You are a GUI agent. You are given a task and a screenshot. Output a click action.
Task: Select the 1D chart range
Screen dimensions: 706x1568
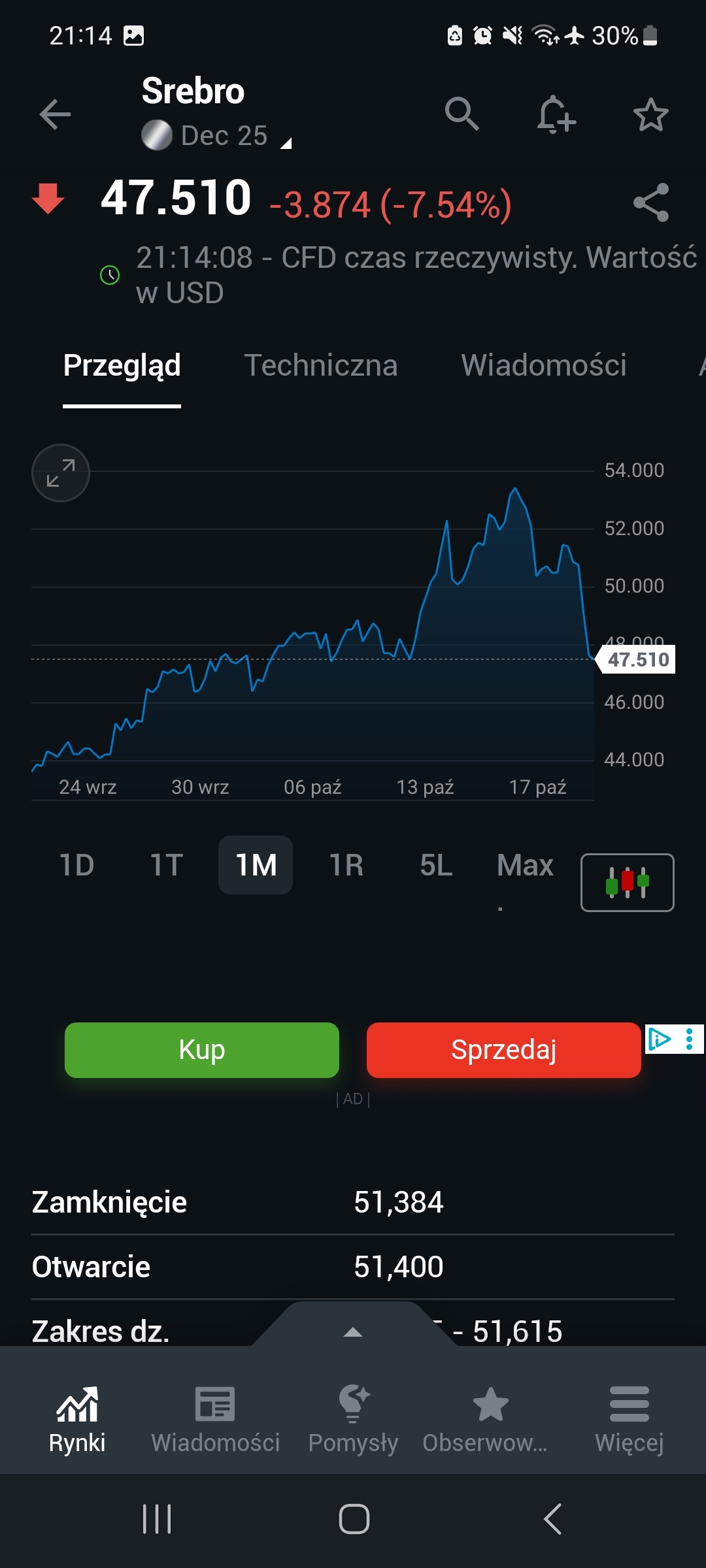click(77, 865)
